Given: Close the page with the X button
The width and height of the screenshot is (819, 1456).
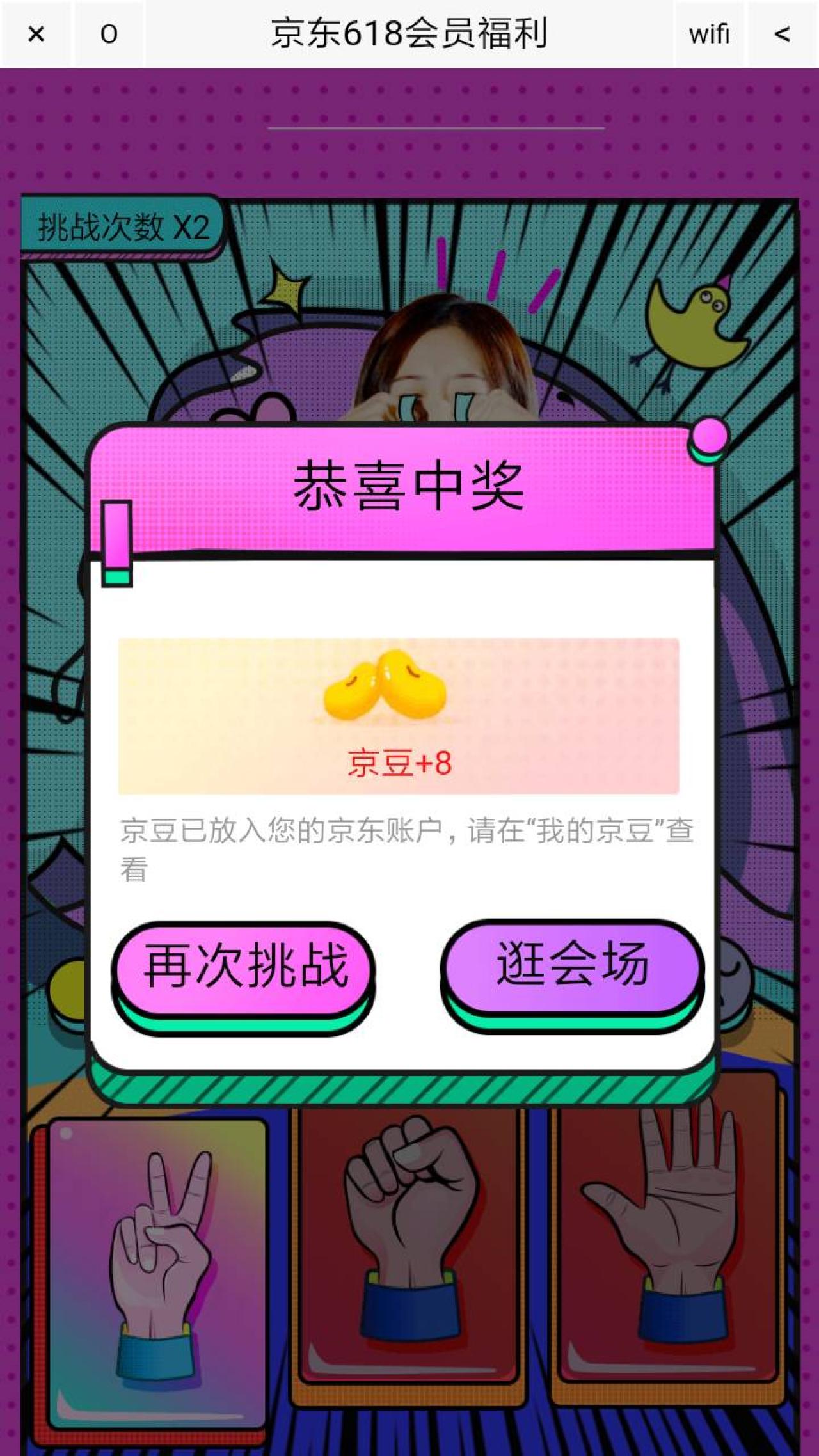Looking at the screenshot, I should [36, 33].
